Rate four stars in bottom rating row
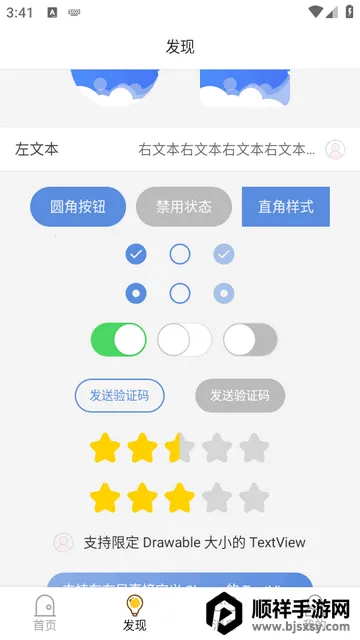Viewport: 360px width, 640px height. (217, 498)
